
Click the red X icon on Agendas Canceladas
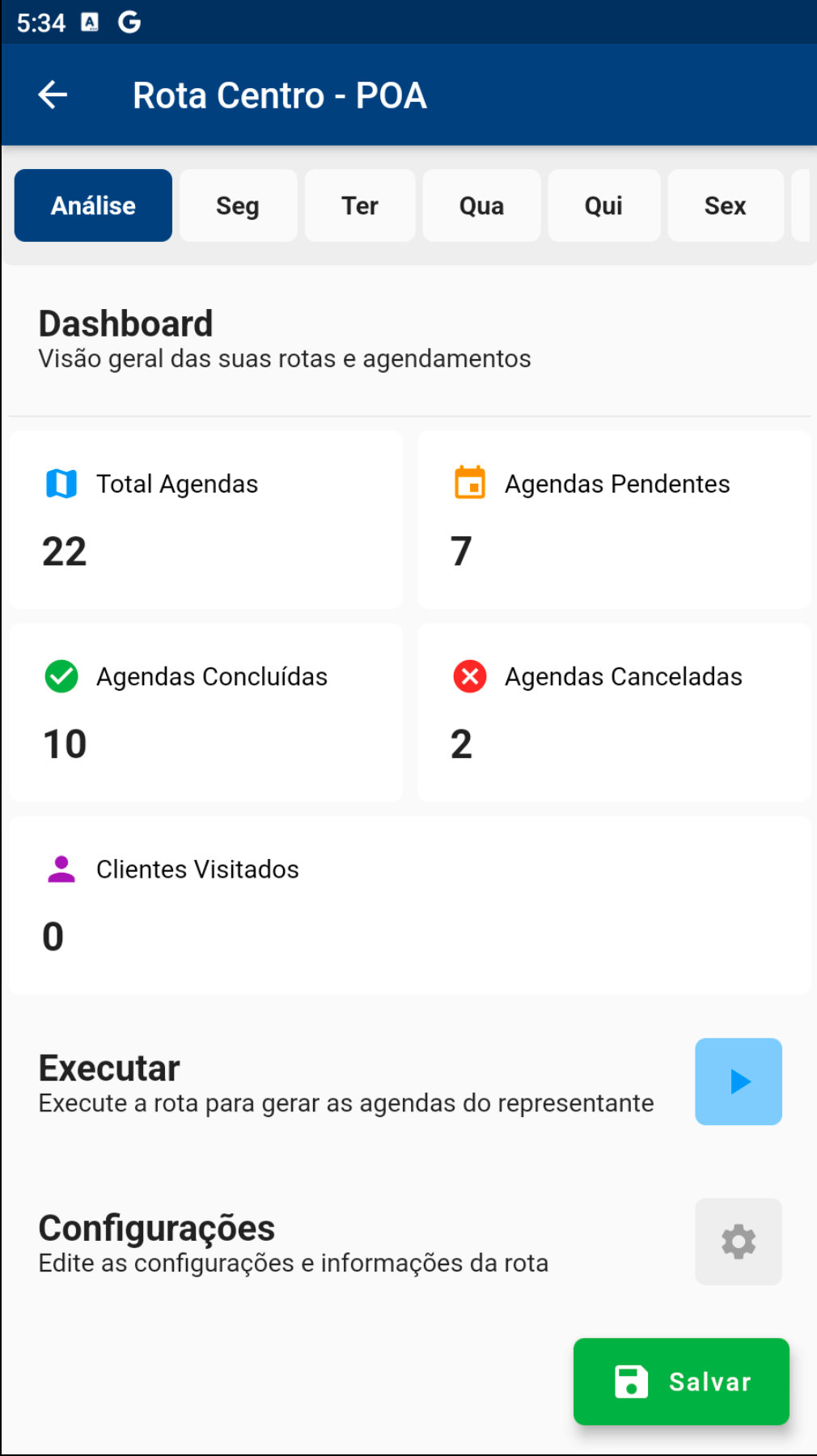coord(470,676)
